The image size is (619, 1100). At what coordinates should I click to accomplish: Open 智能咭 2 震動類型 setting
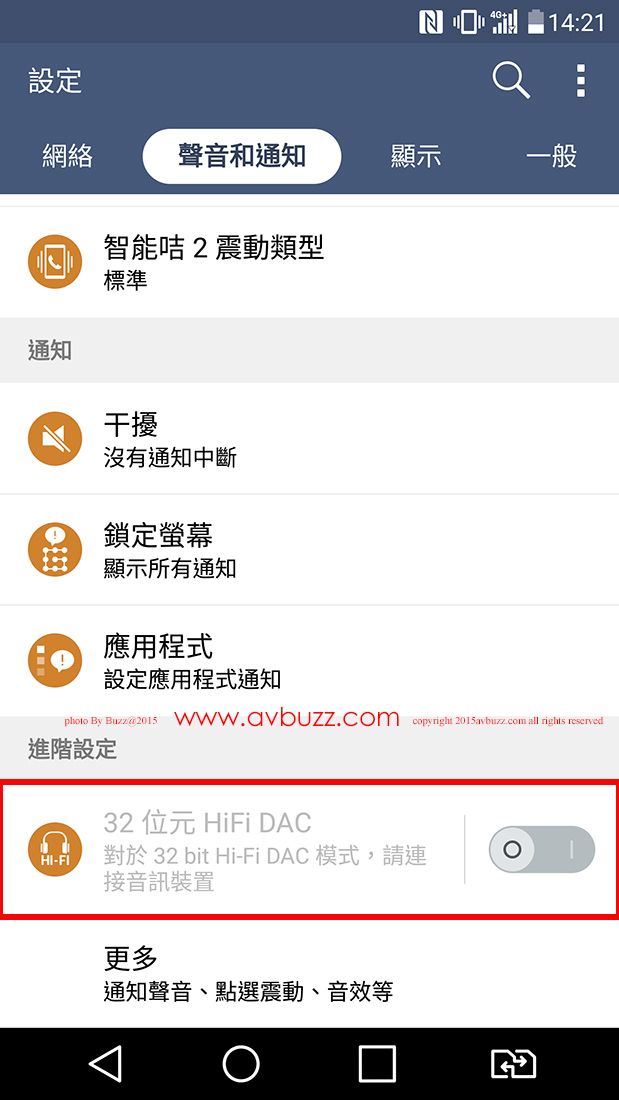(309, 262)
